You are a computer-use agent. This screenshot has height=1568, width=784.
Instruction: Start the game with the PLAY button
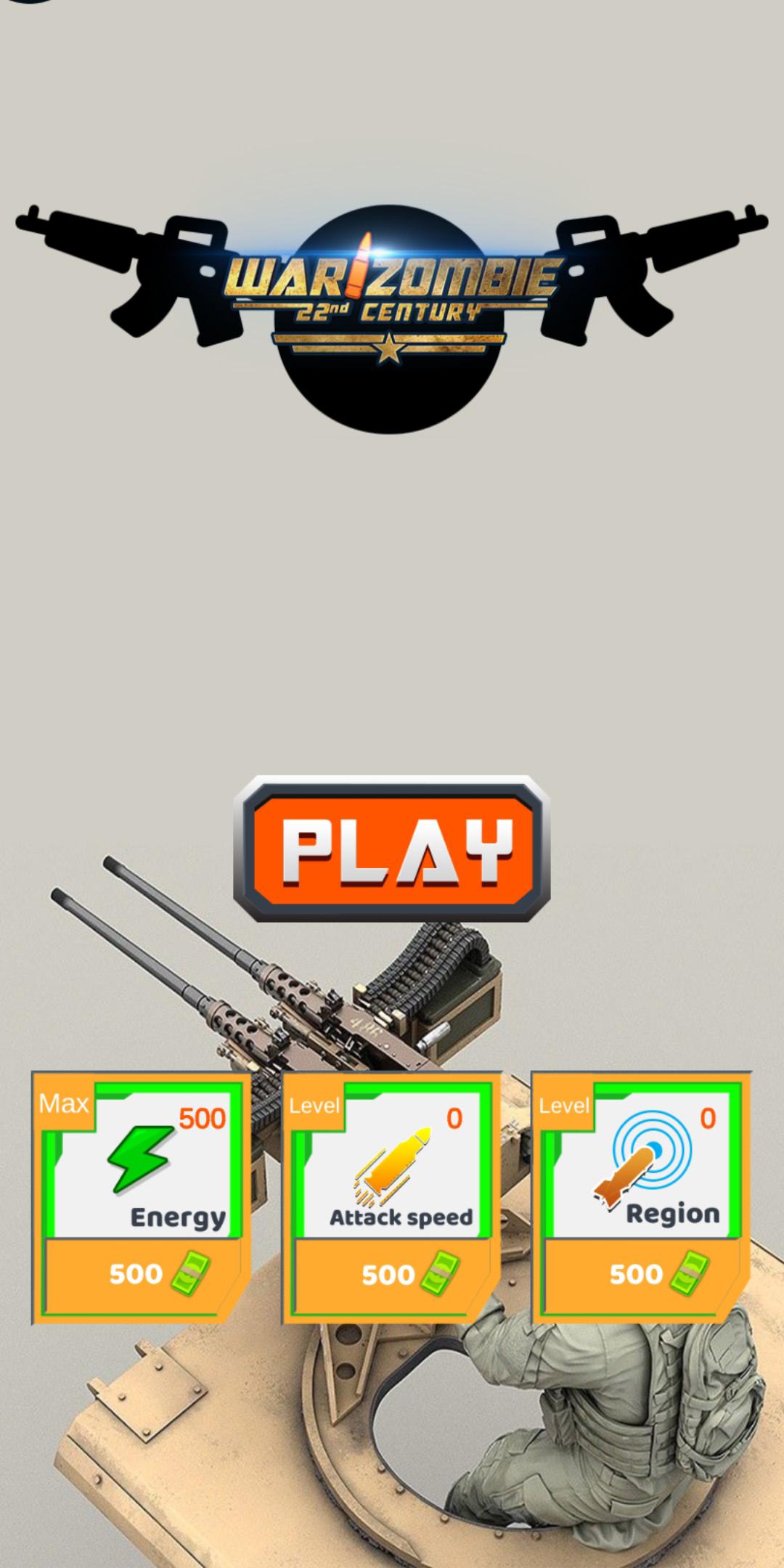(x=392, y=849)
